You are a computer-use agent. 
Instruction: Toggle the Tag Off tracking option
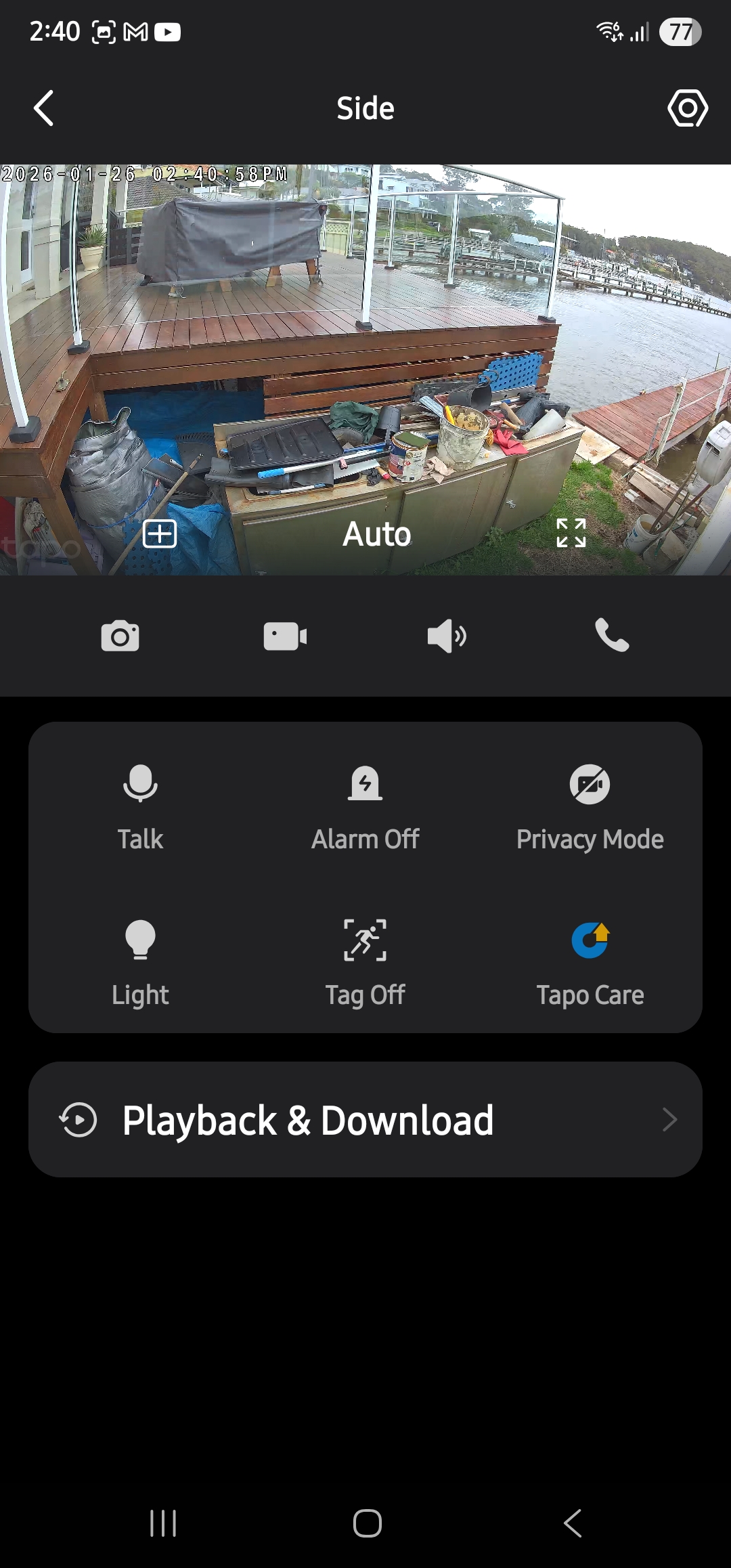tap(365, 963)
